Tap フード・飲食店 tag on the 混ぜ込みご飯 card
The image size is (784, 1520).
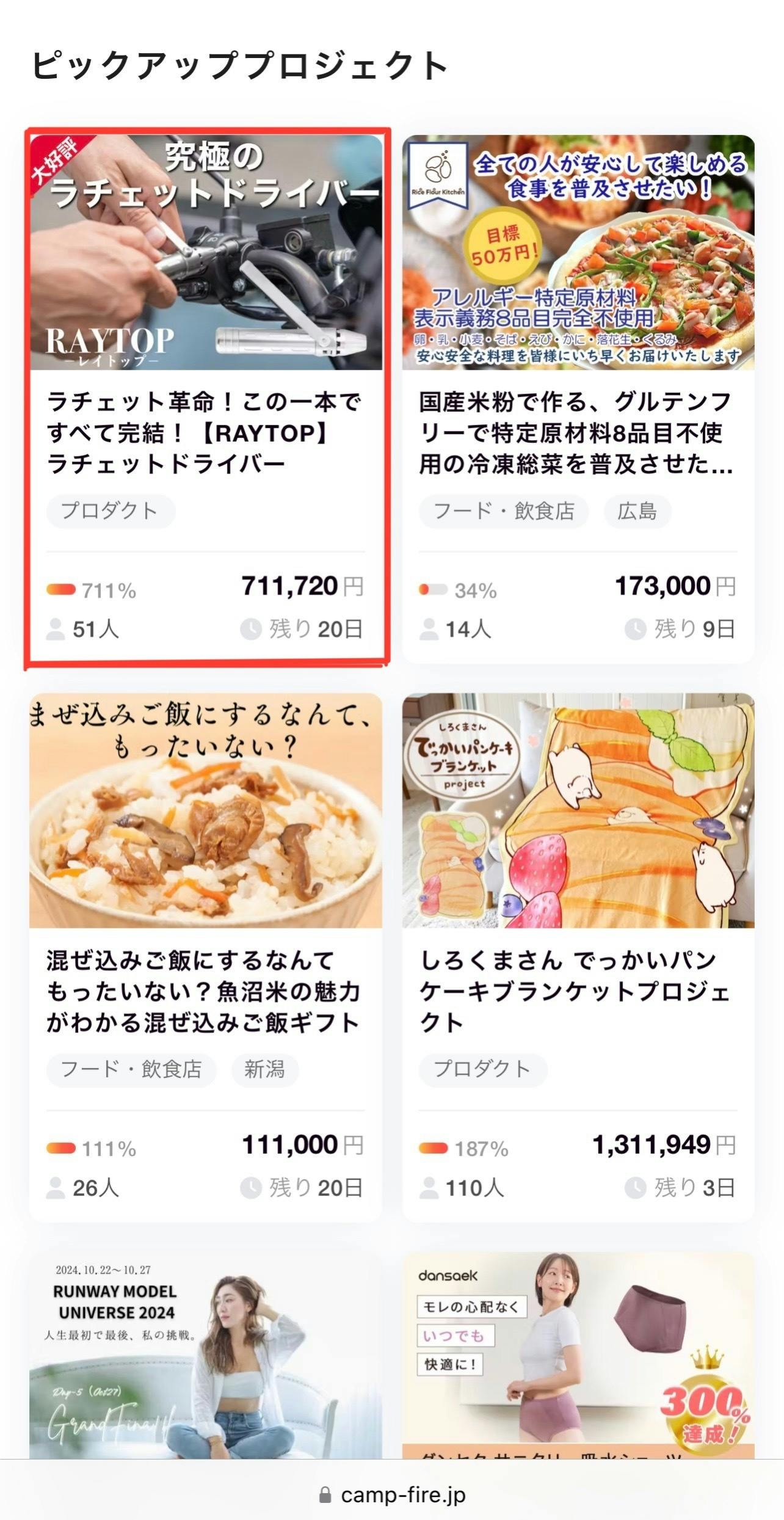point(131,1069)
